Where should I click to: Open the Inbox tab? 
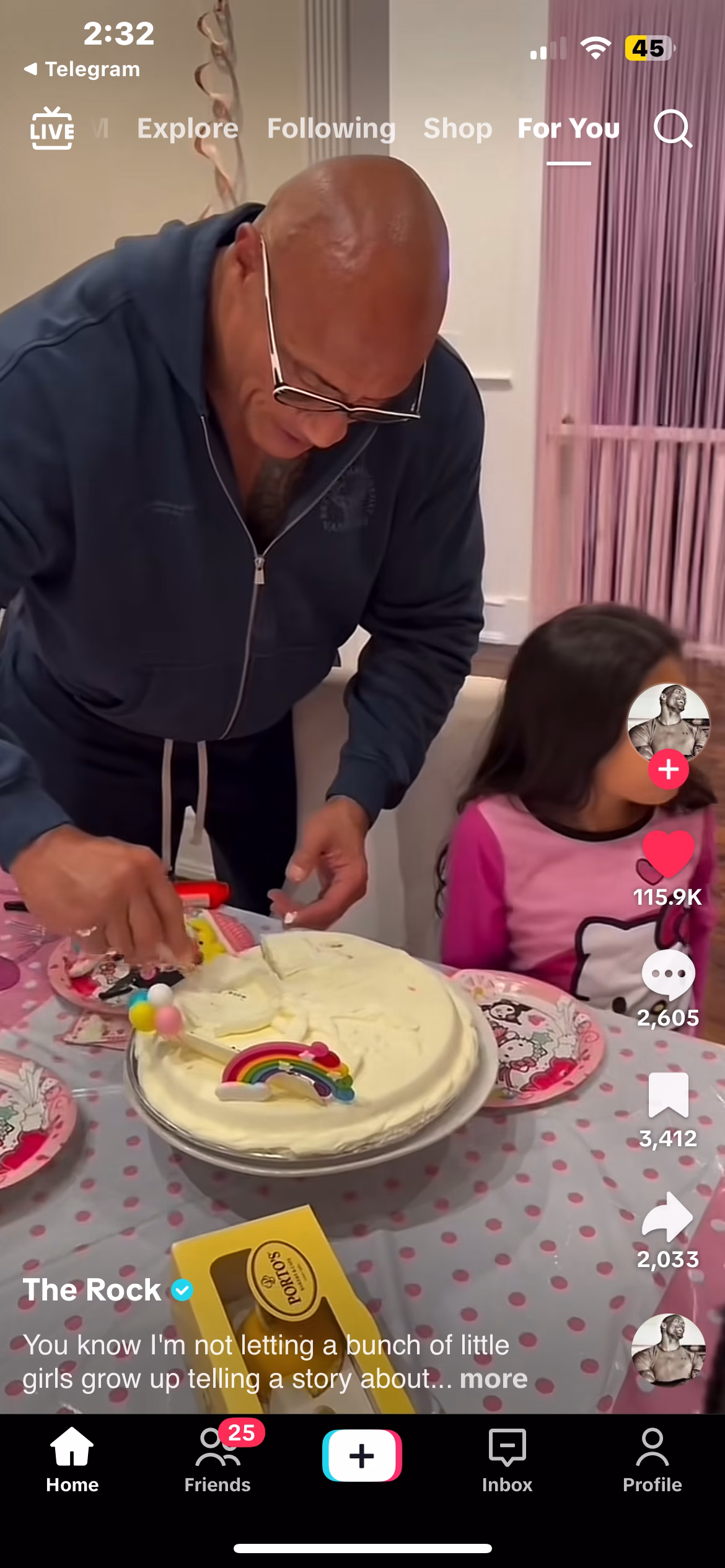click(507, 1458)
